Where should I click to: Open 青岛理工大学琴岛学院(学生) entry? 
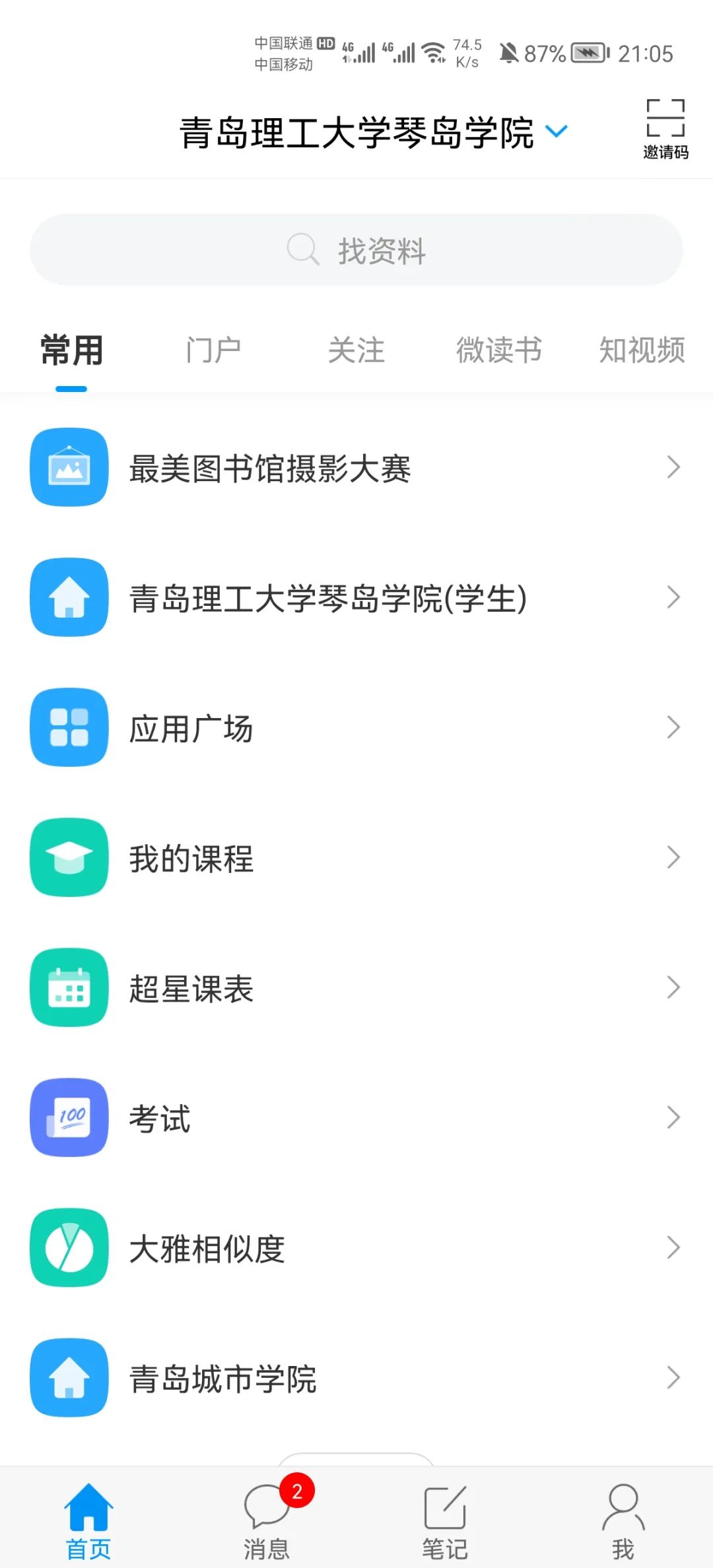[x=356, y=597]
